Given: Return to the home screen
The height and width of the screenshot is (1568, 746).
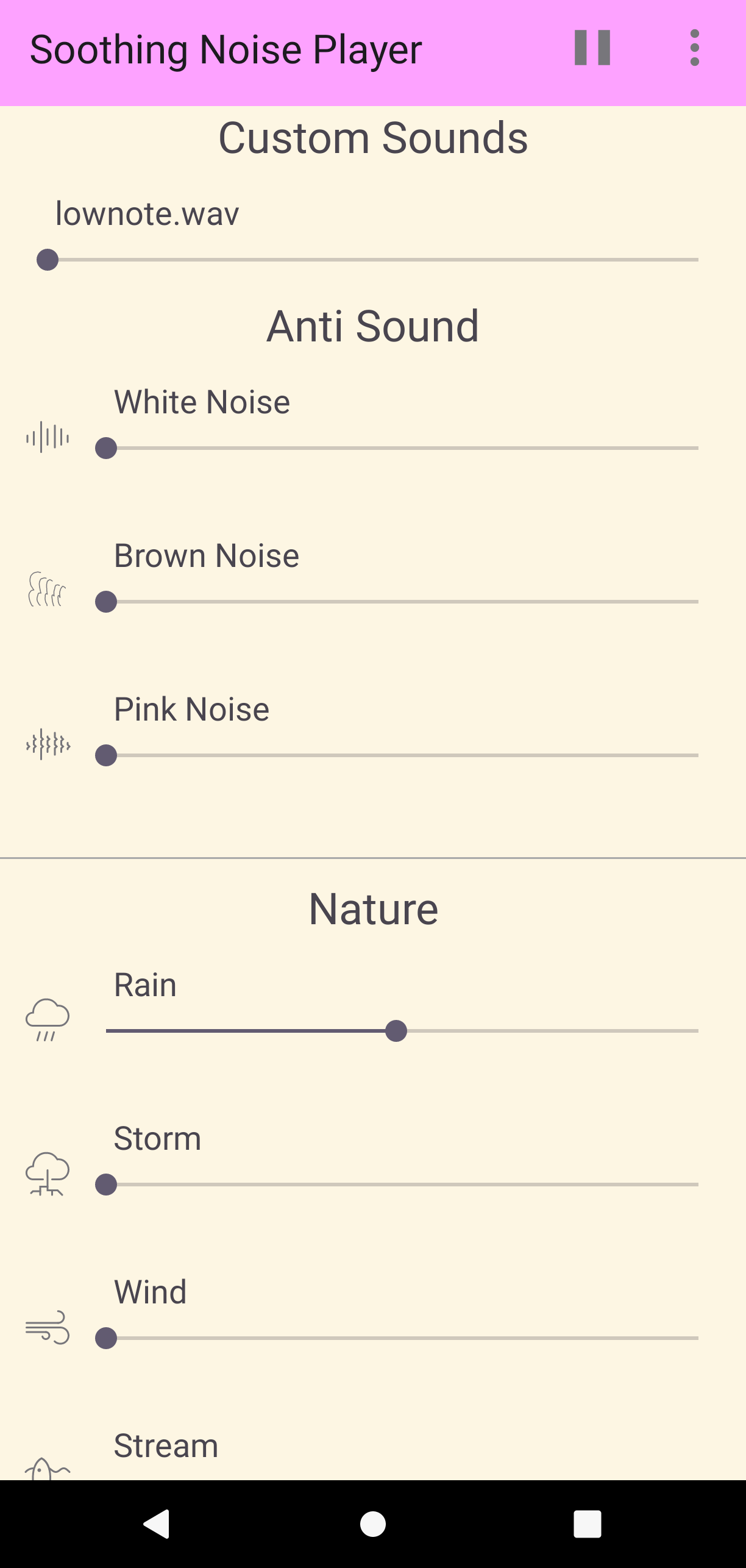Looking at the screenshot, I should pyautogui.click(x=373, y=1524).
